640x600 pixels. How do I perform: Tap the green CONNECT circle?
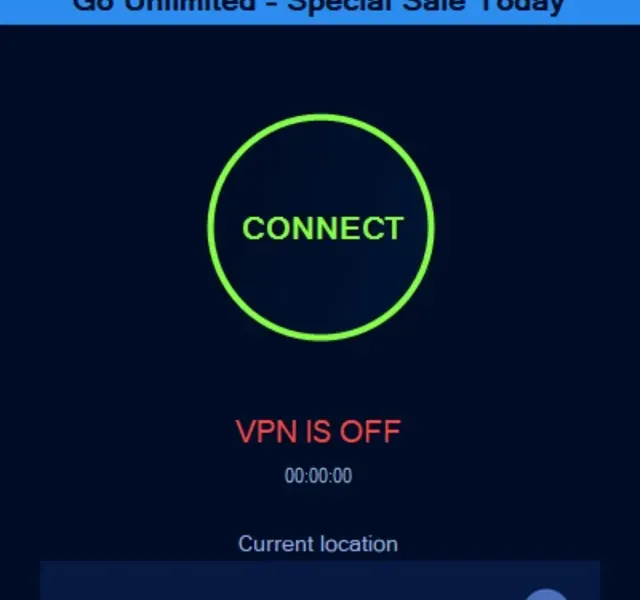pos(321,228)
